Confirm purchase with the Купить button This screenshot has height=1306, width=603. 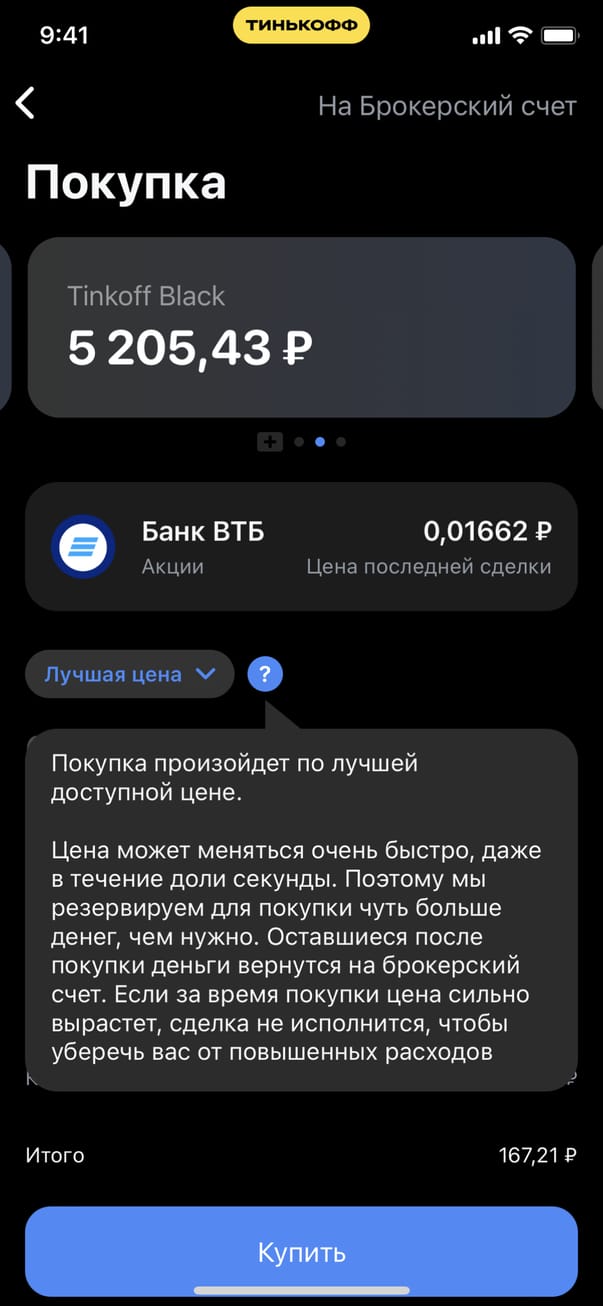tap(301, 1251)
